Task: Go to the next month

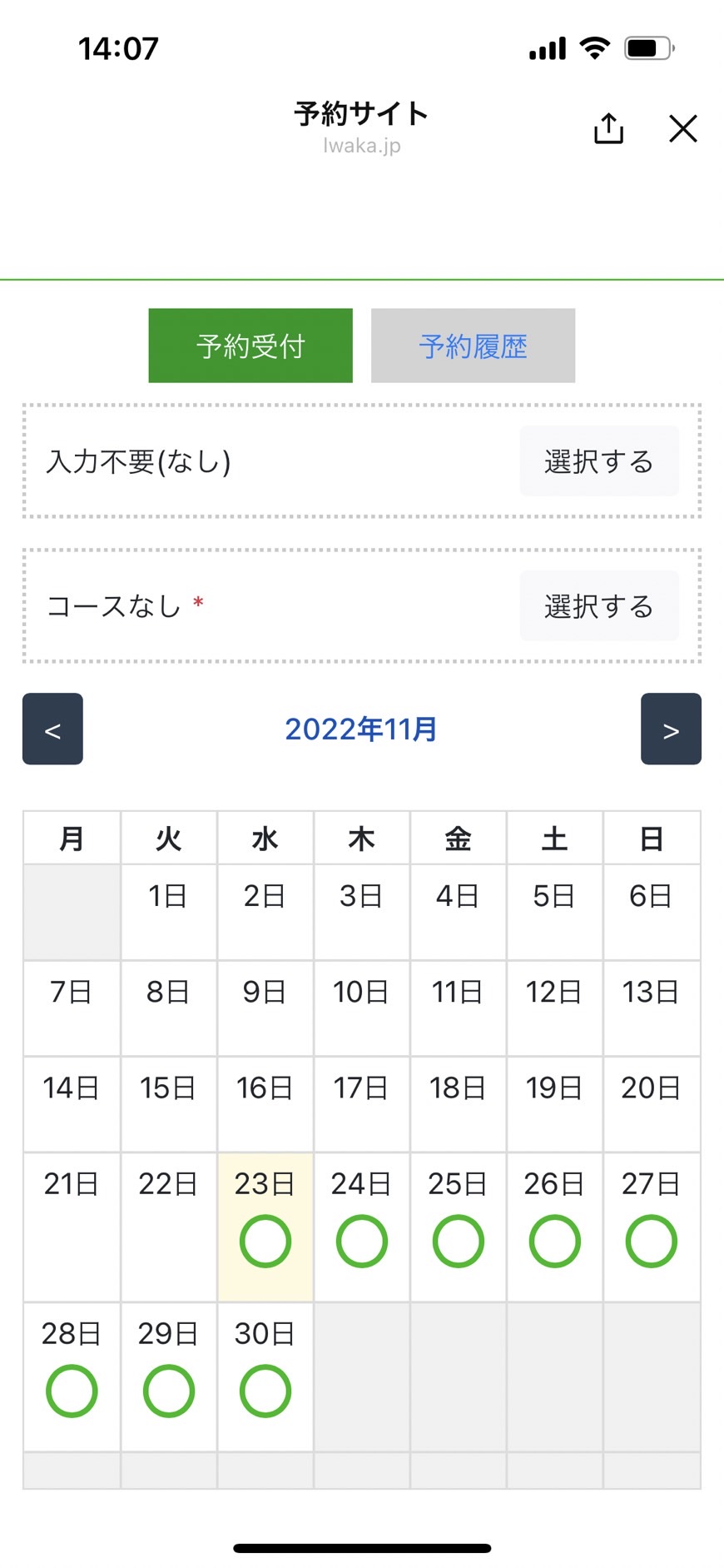Action: coord(671,729)
